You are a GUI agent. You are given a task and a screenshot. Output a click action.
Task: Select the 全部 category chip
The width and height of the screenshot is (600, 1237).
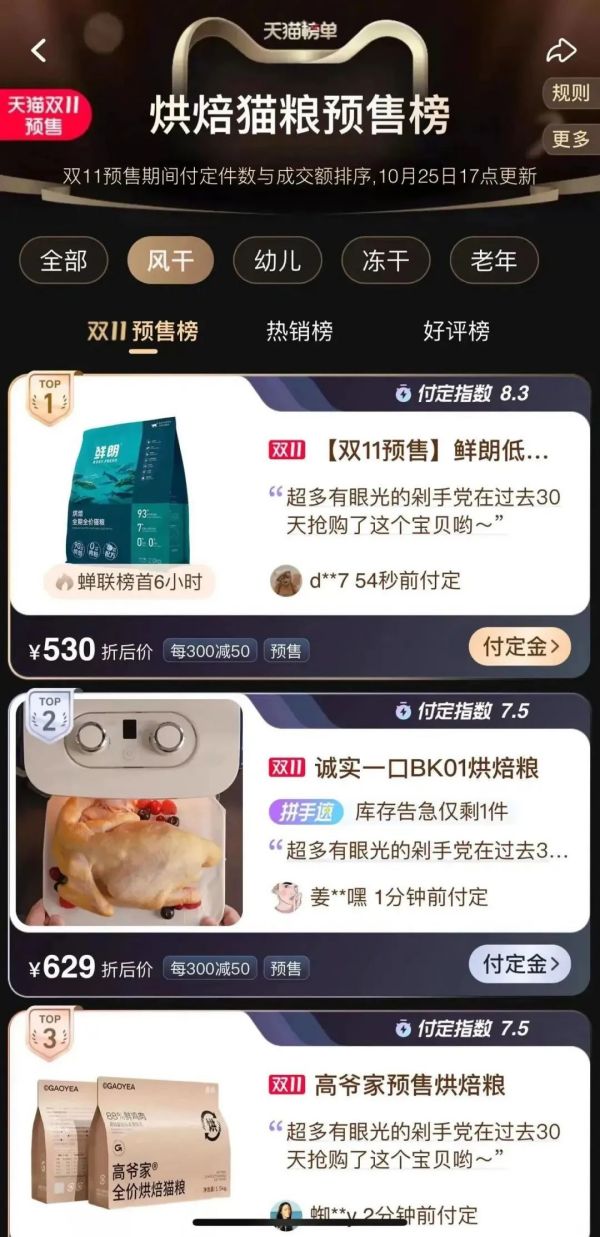64,261
